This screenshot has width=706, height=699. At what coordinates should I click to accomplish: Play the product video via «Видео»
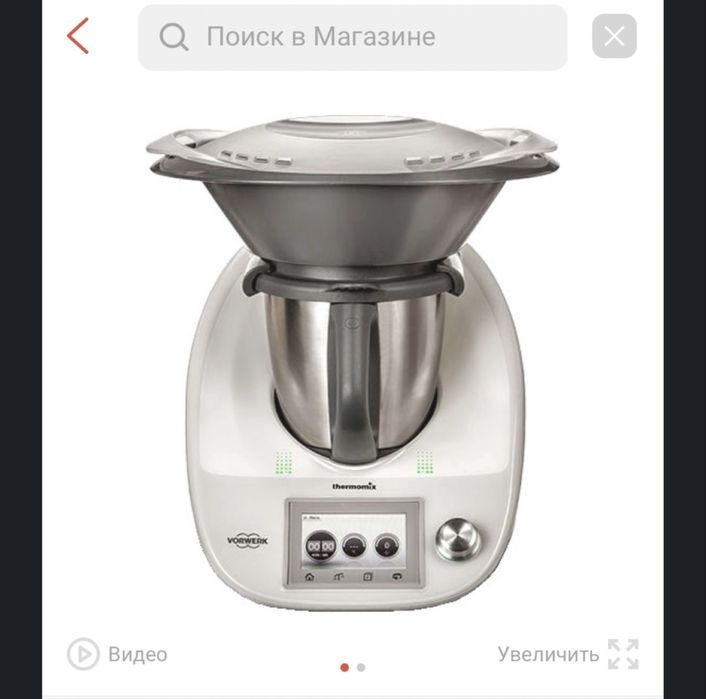pos(117,654)
